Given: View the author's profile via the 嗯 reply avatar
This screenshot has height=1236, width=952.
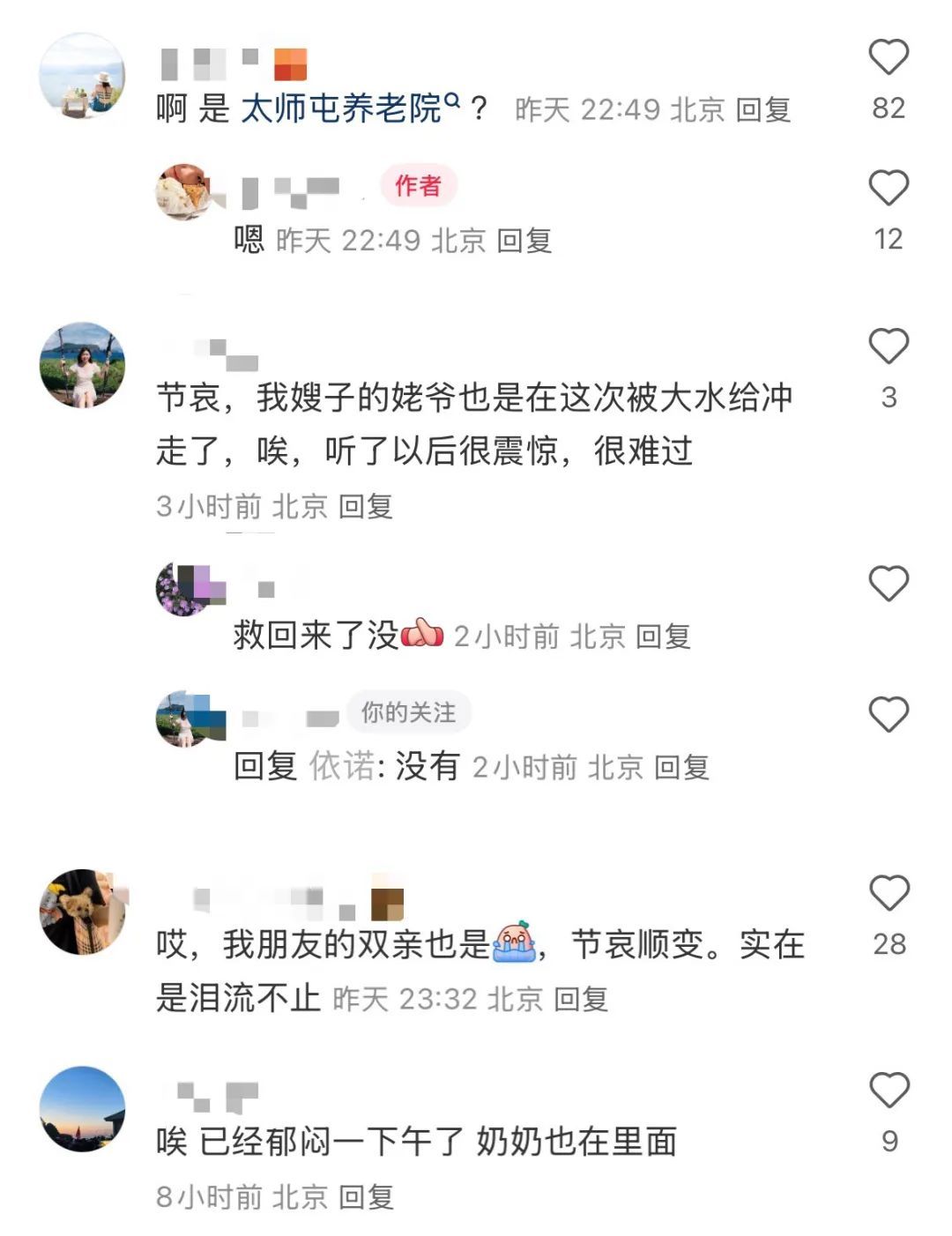Looking at the screenshot, I should click(x=184, y=191).
